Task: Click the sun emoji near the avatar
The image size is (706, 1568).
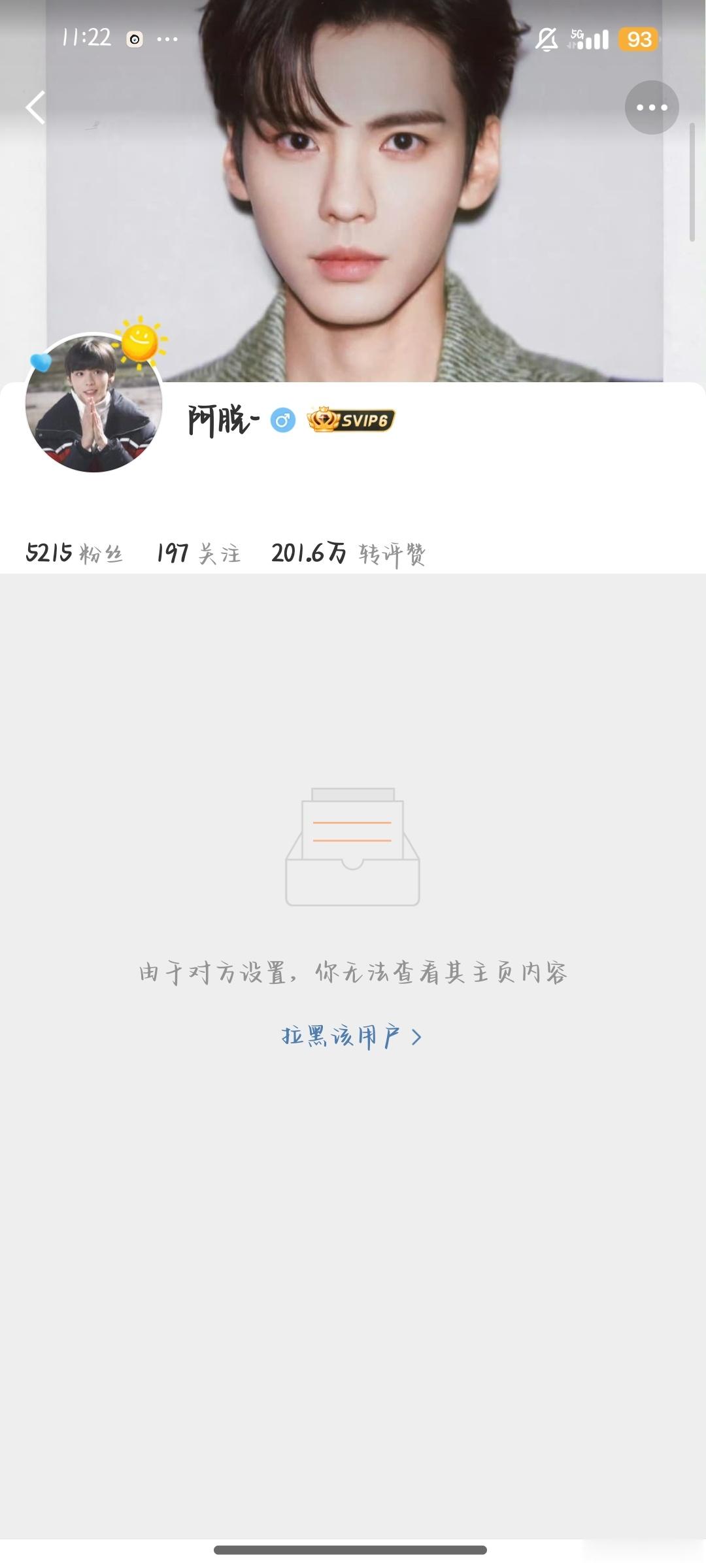Action: click(139, 341)
